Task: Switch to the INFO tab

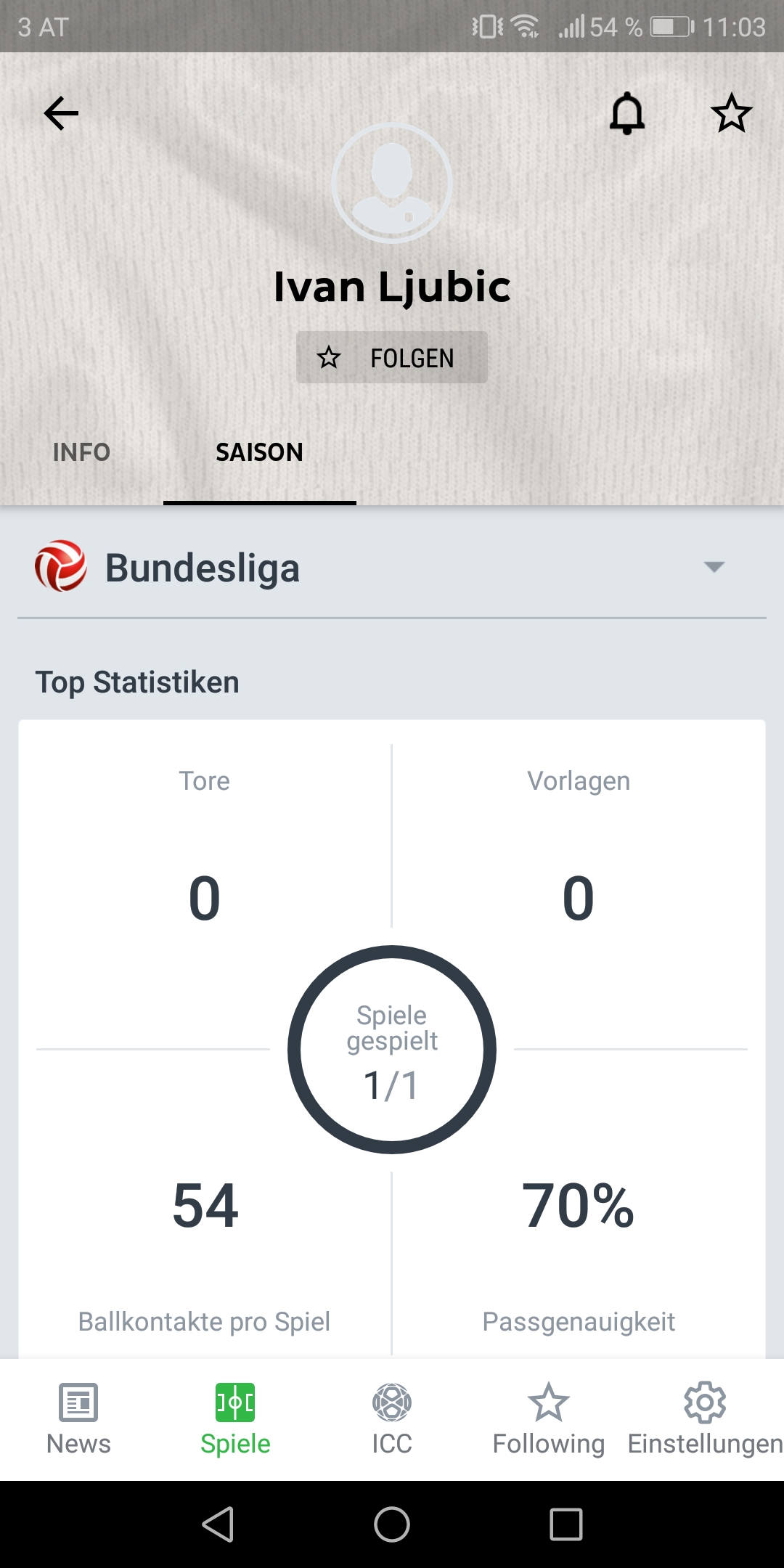Action: 81,452
